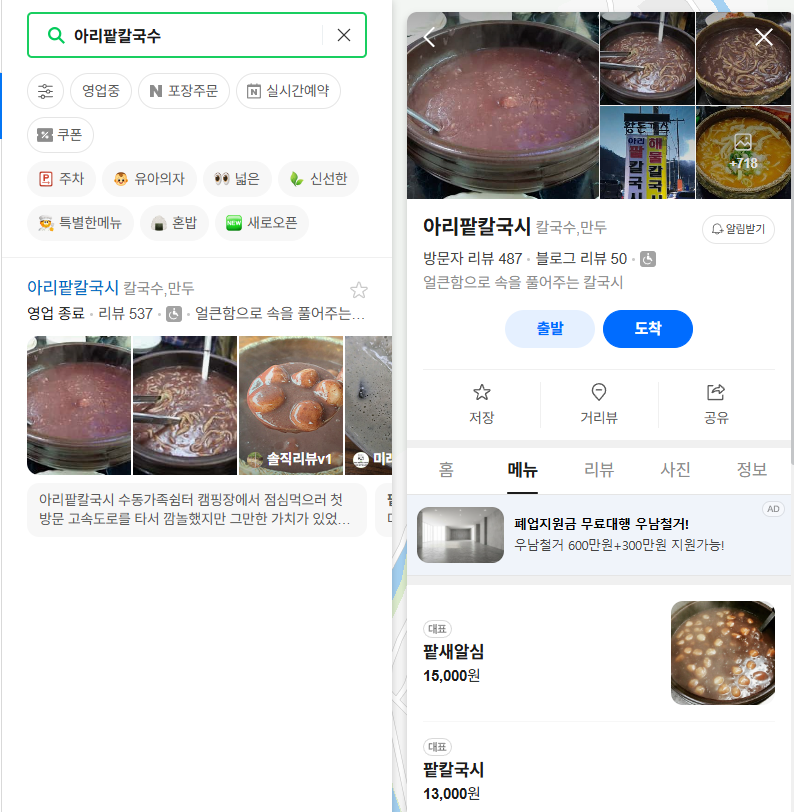Go back from place detail panel
This screenshot has height=812, width=794.
pos(430,38)
